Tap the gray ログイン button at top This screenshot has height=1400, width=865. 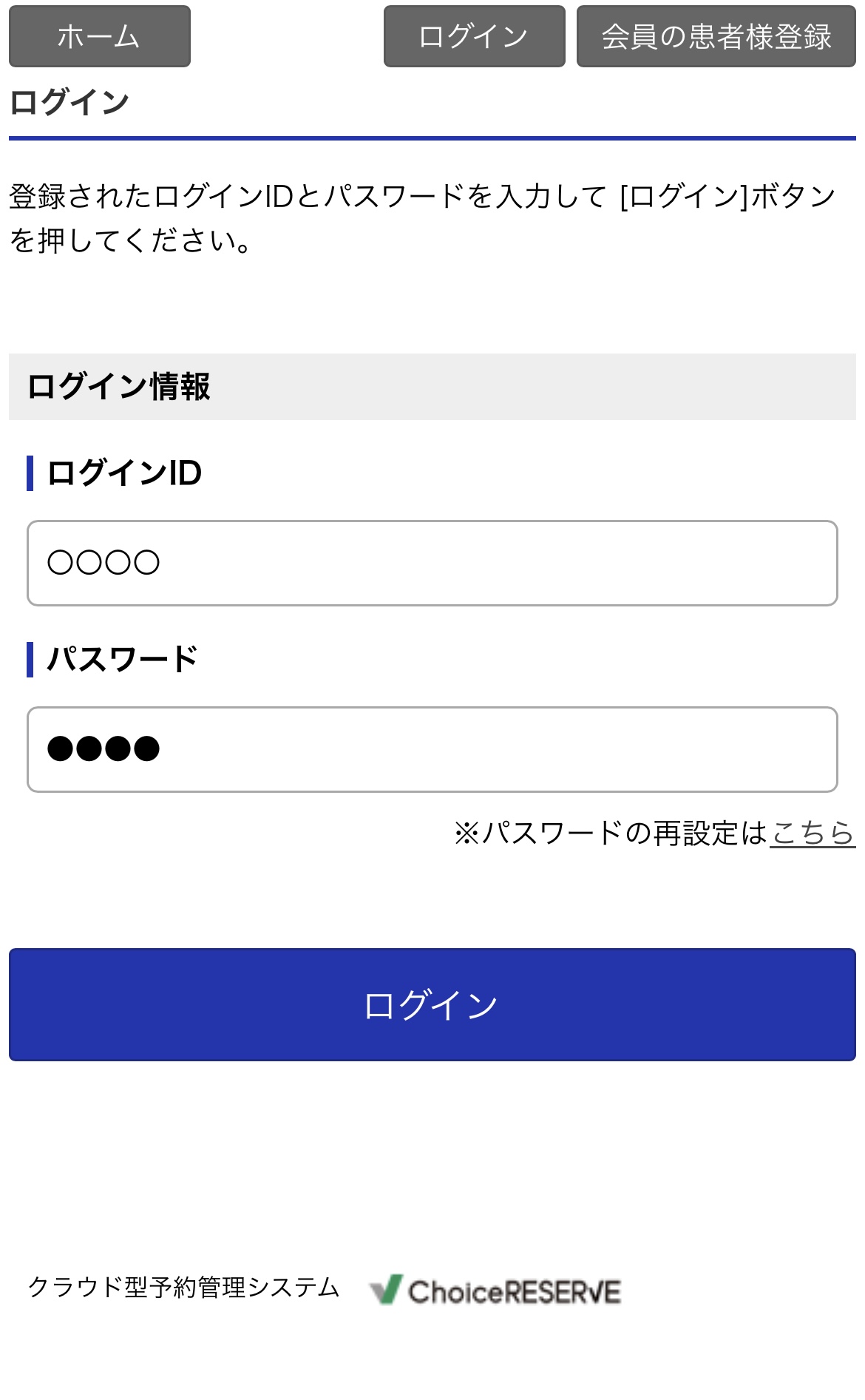coord(475,36)
